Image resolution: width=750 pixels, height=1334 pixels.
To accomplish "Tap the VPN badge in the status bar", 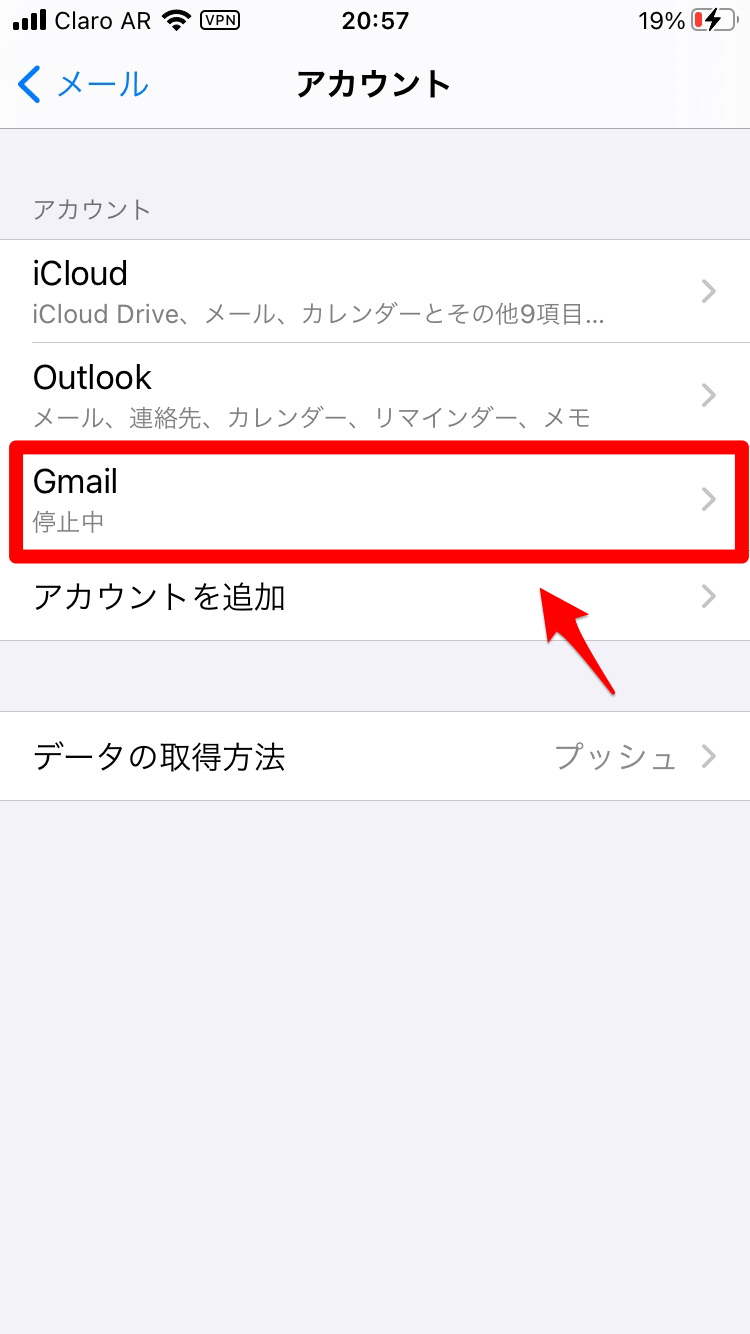I will (221, 20).
